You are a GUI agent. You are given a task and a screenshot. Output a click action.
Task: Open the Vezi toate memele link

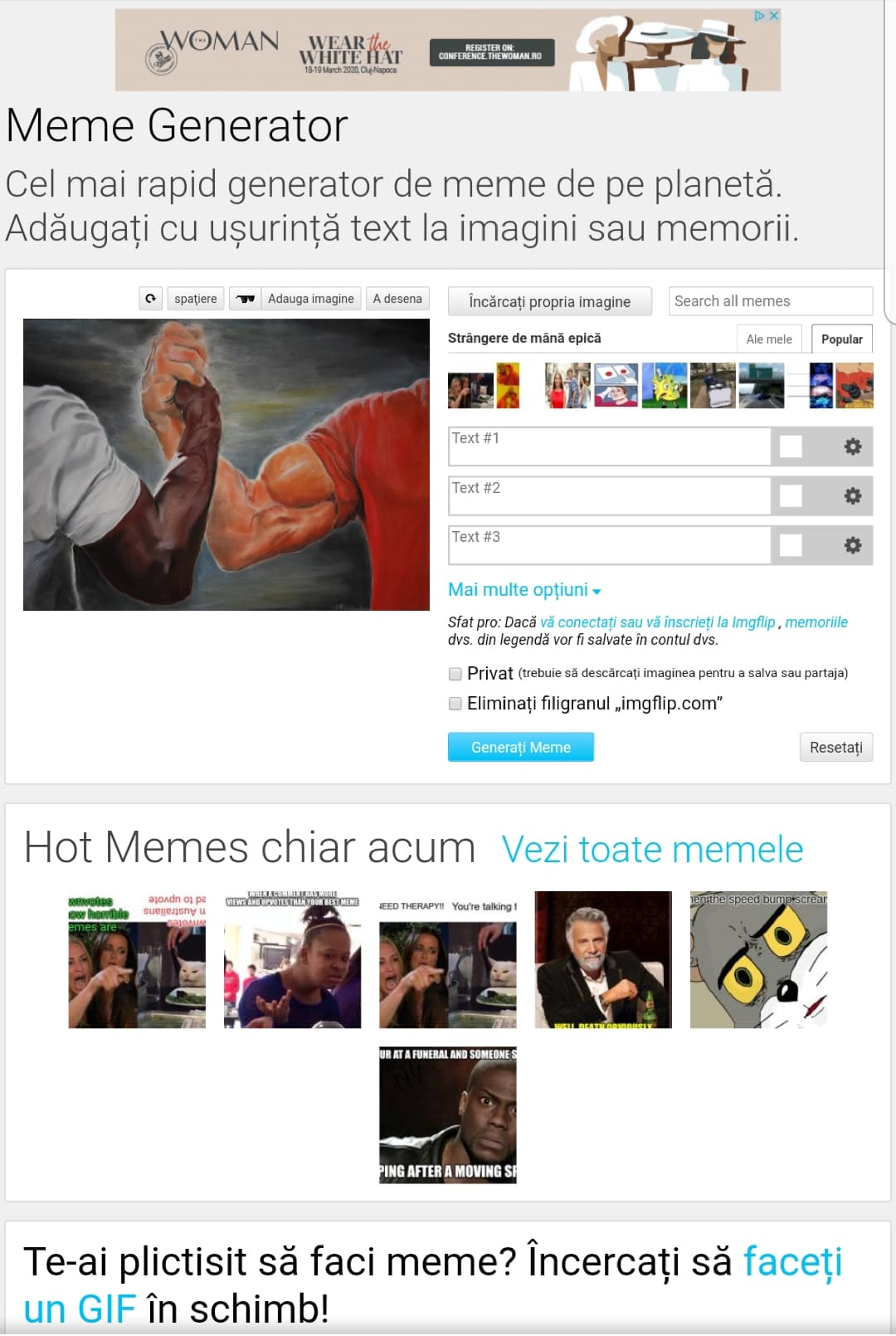point(652,850)
